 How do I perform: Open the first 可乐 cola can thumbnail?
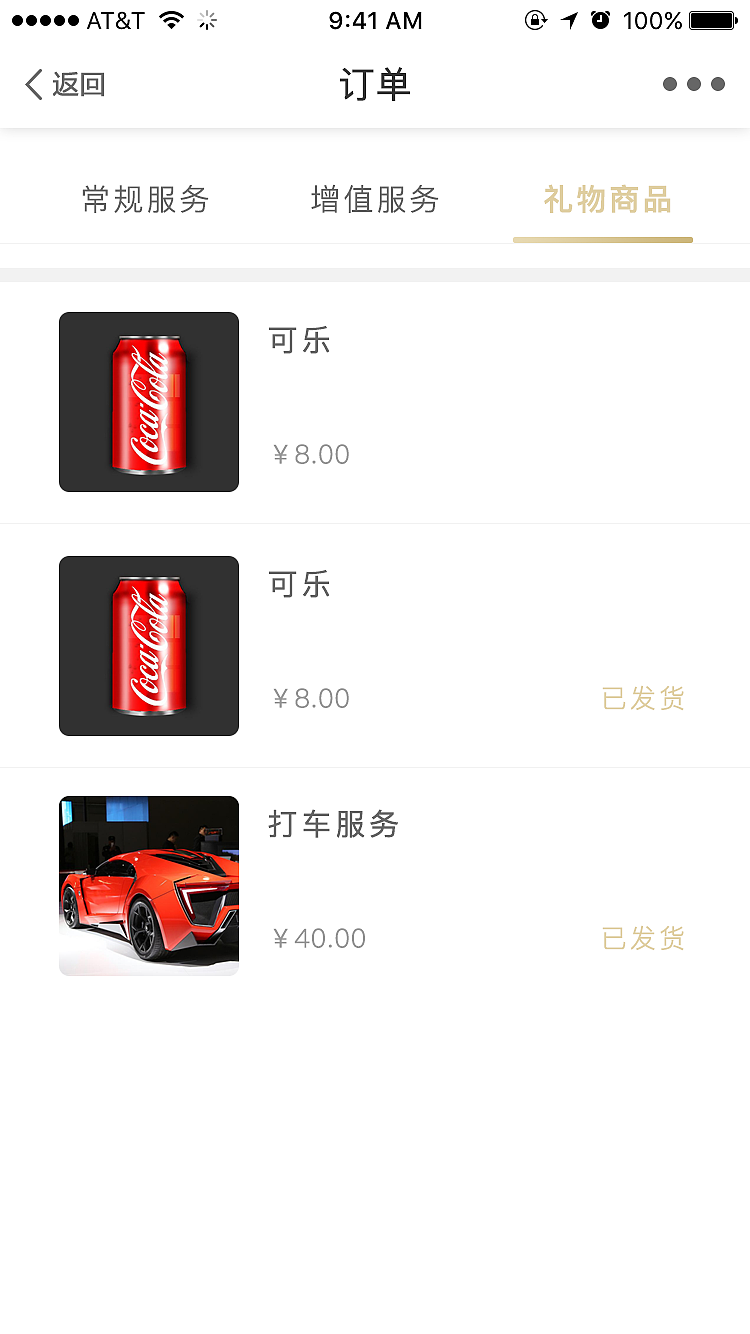point(148,402)
